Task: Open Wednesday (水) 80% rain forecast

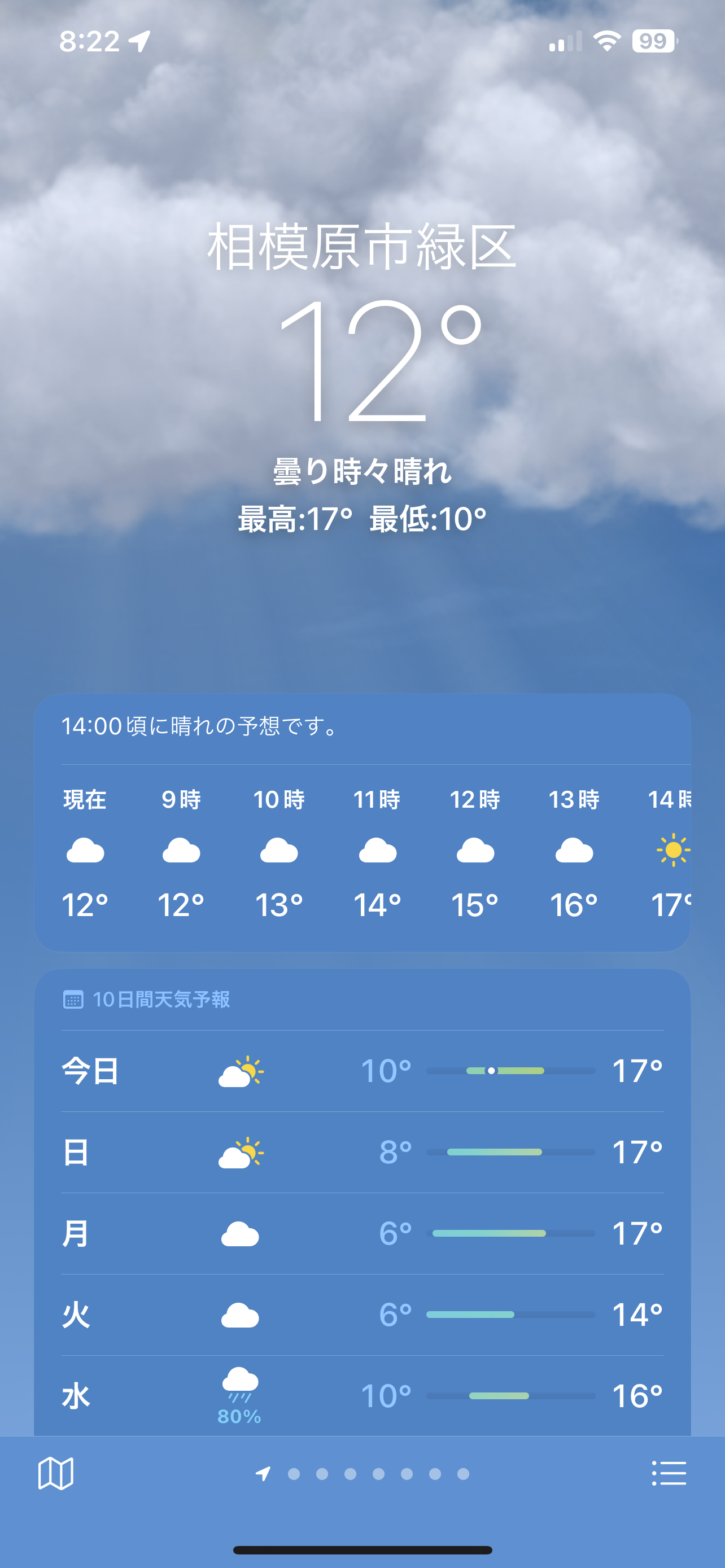Action: pyautogui.click(x=362, y=1396)
